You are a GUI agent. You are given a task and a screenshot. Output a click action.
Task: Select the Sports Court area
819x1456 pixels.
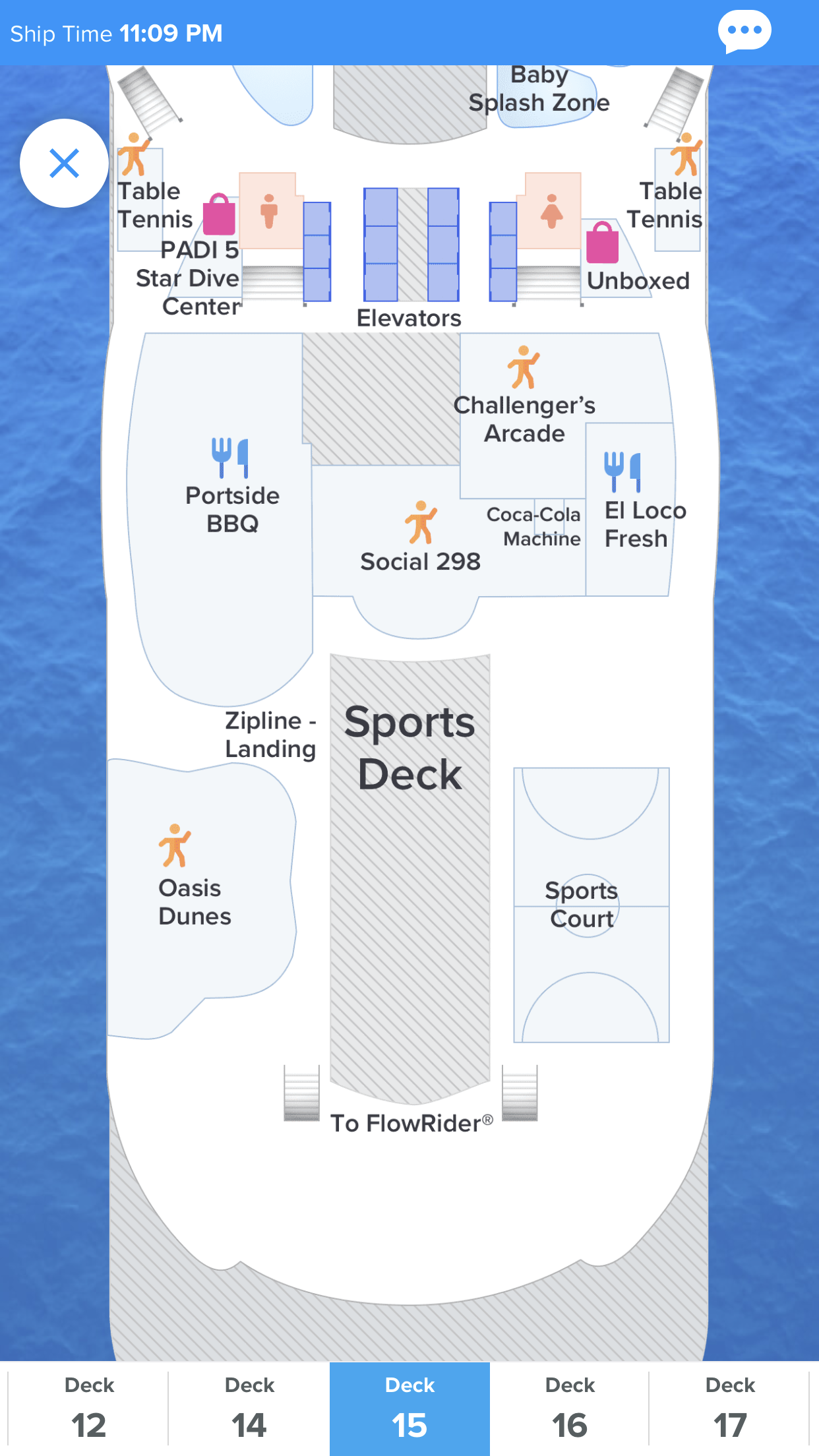click(582, 904)
